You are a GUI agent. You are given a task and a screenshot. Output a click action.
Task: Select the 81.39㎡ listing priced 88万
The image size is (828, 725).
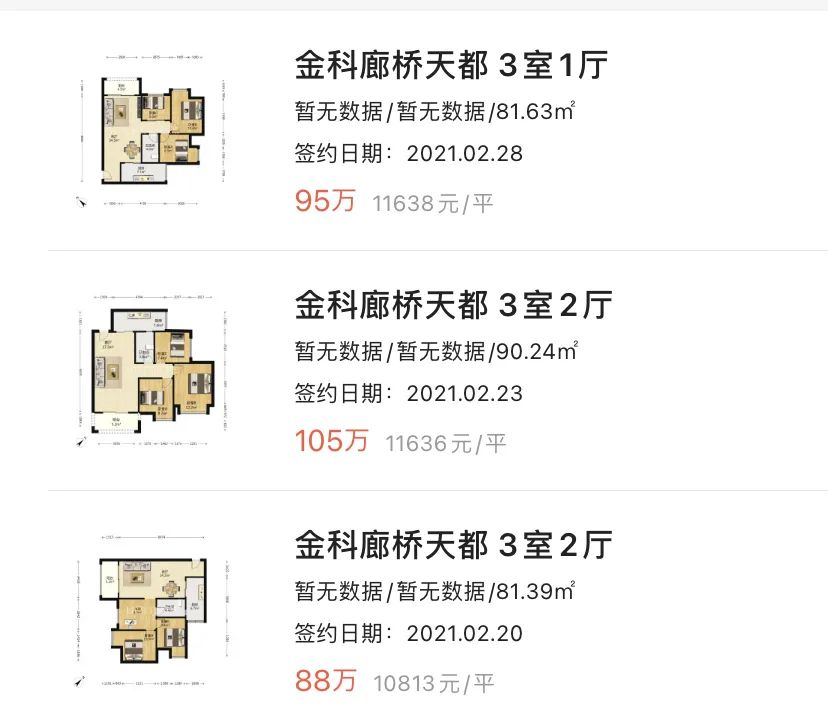point(452,546)
